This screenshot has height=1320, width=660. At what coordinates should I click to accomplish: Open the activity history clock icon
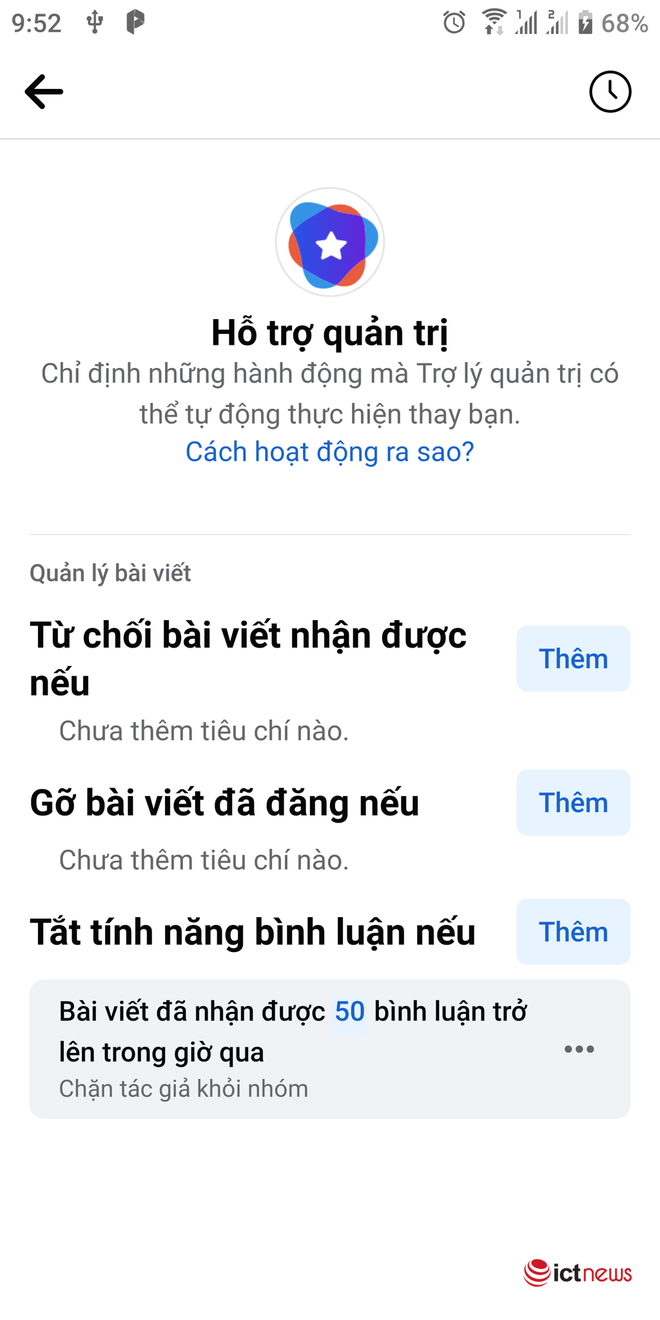point(610,92)
